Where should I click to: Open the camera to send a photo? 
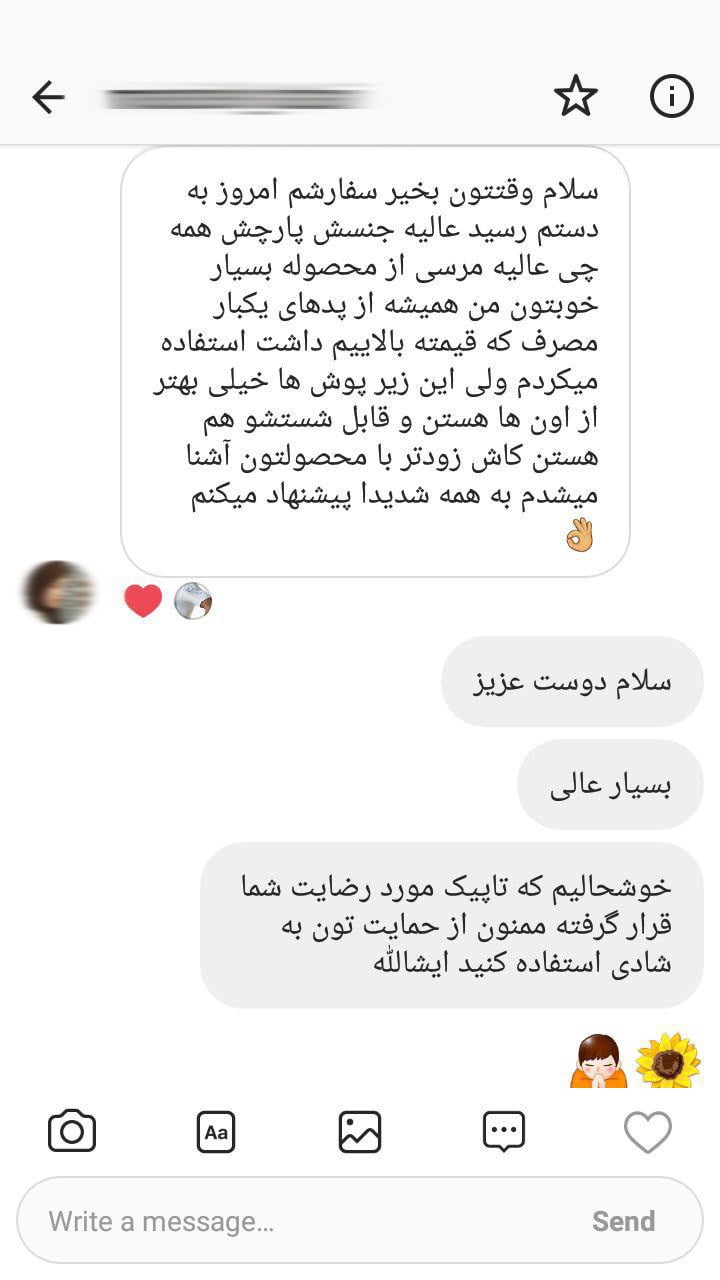[x=72, y=1132]
